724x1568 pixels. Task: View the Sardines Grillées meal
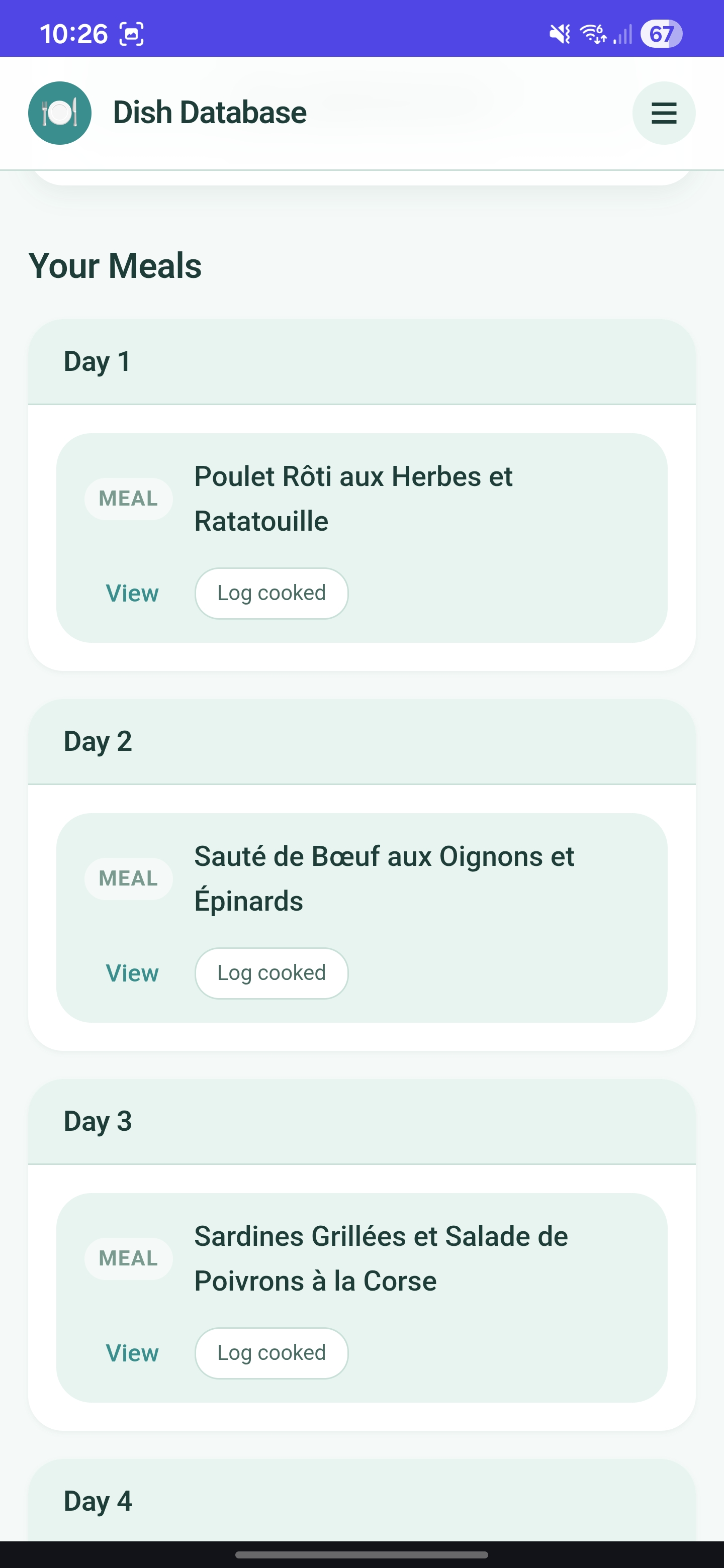tap(132, 1352)
